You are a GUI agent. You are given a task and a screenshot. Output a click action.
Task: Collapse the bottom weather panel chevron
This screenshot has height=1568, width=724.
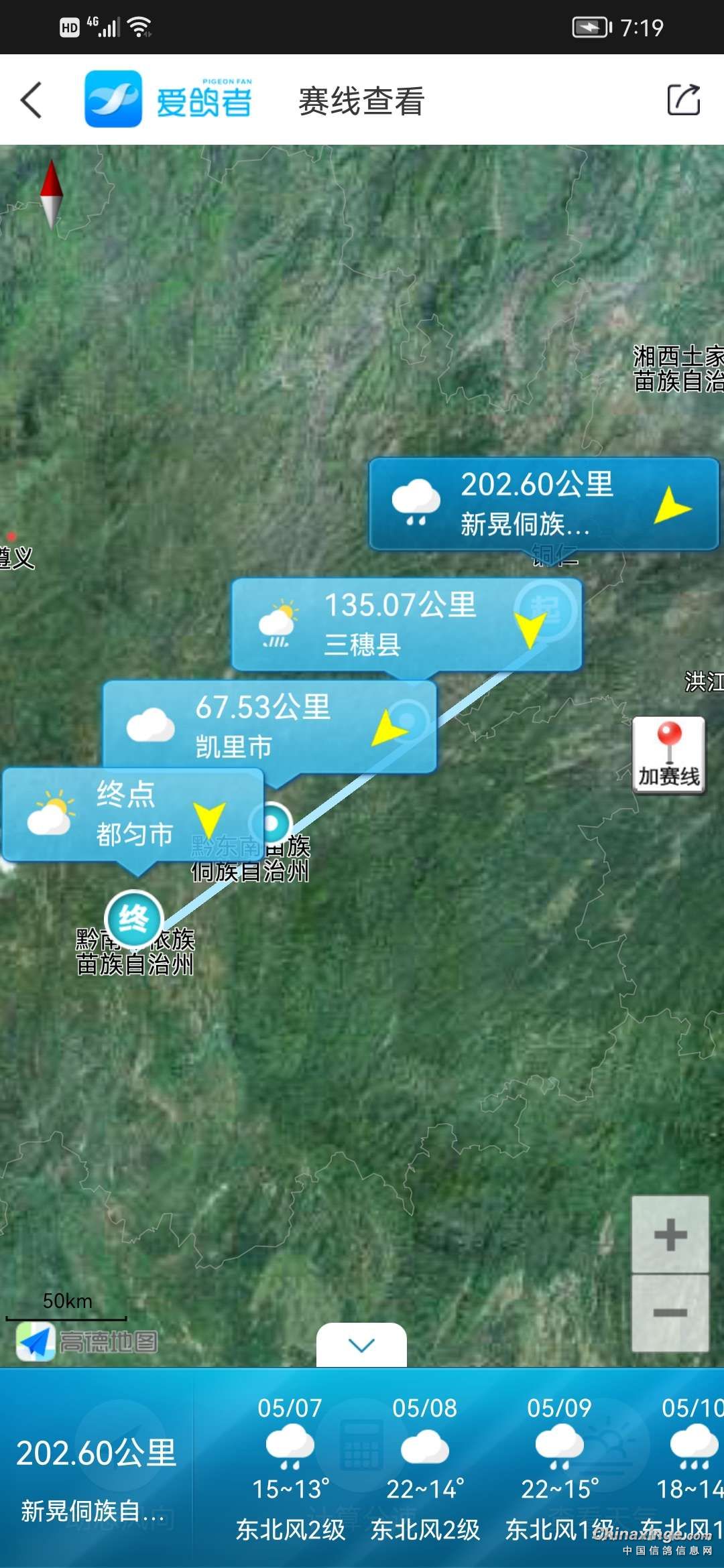(361, 1344)
